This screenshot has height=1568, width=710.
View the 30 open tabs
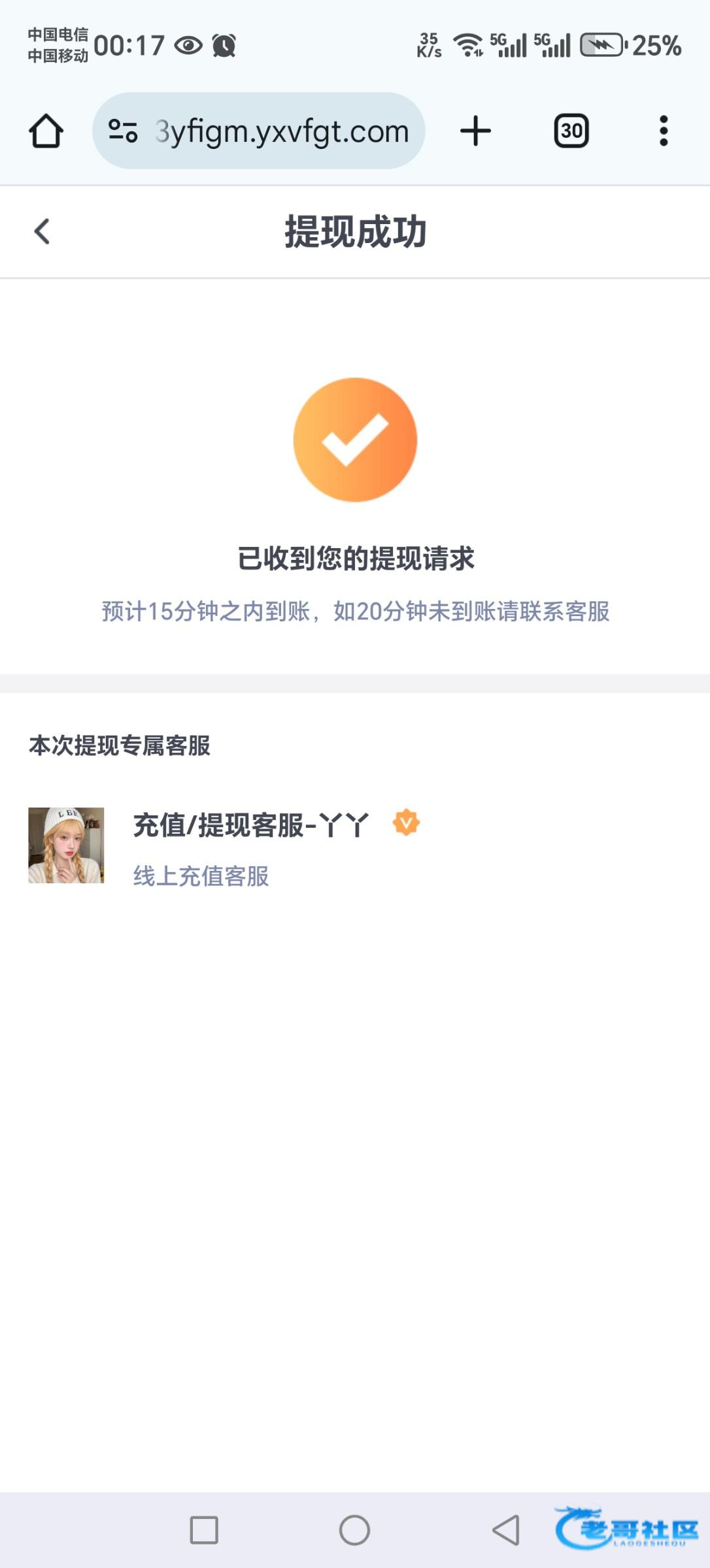(x=571, y=131)
